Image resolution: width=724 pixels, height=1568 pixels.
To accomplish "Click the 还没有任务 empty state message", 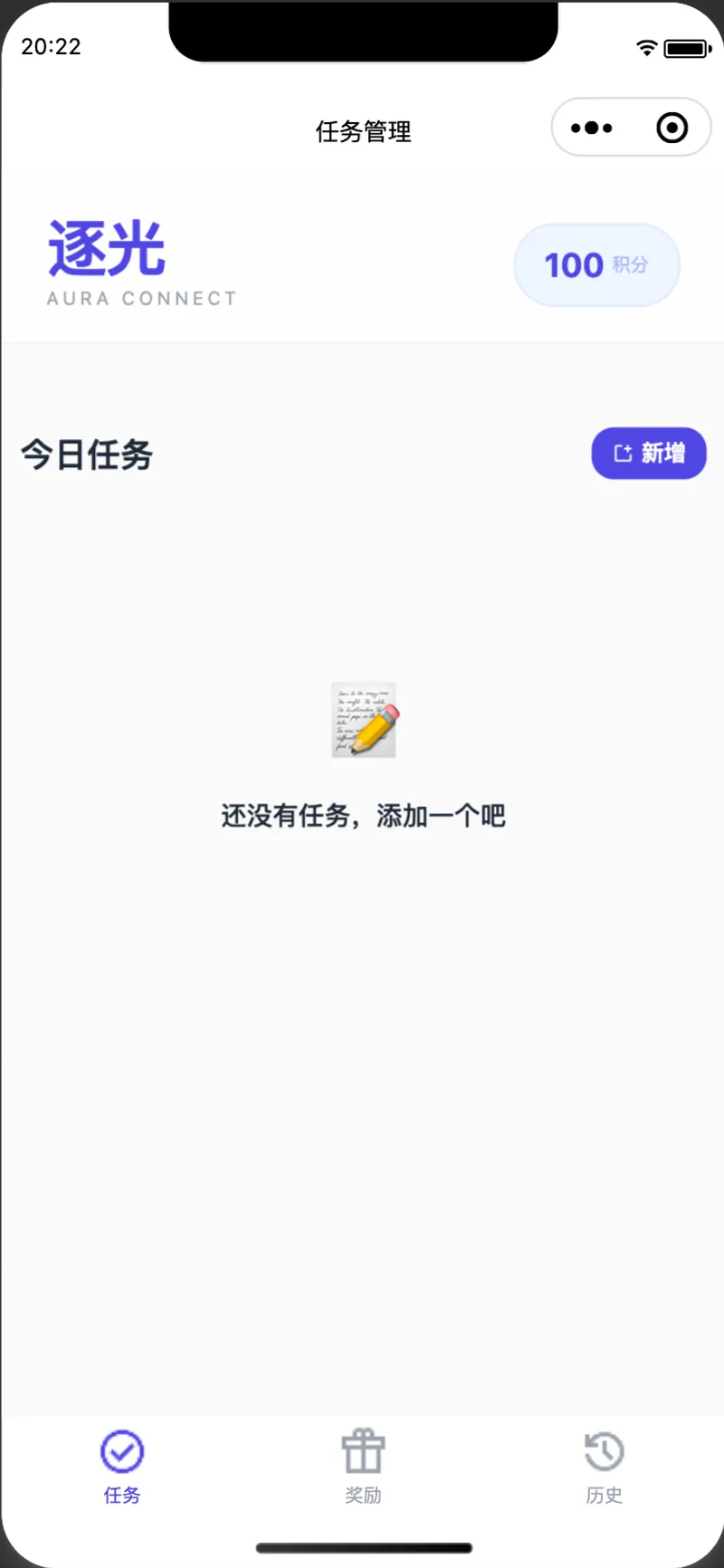I will point(363,816).
